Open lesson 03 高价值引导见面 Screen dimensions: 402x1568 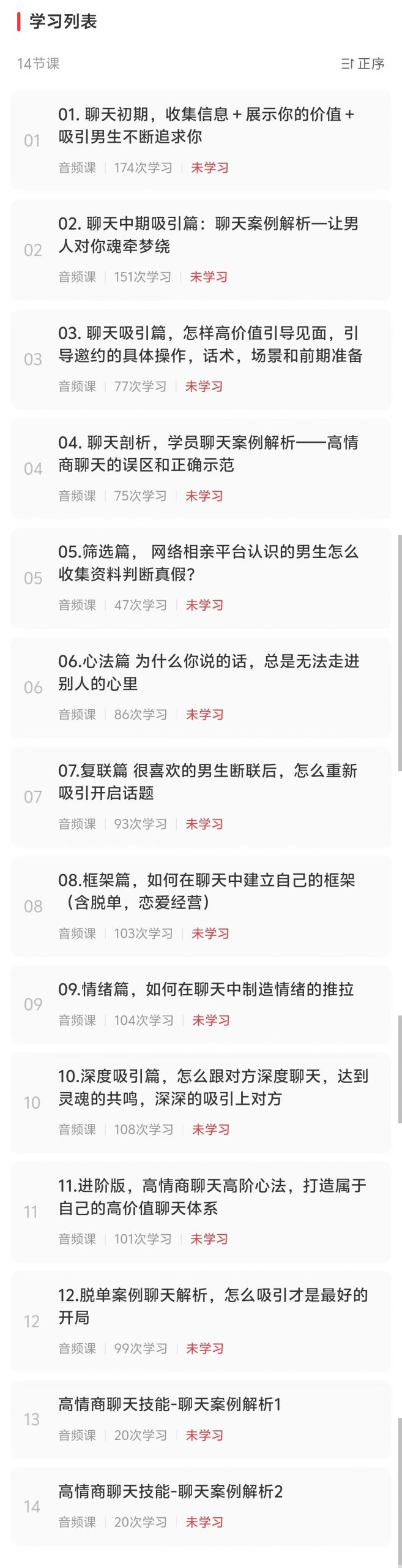click(x=210, y=344)
